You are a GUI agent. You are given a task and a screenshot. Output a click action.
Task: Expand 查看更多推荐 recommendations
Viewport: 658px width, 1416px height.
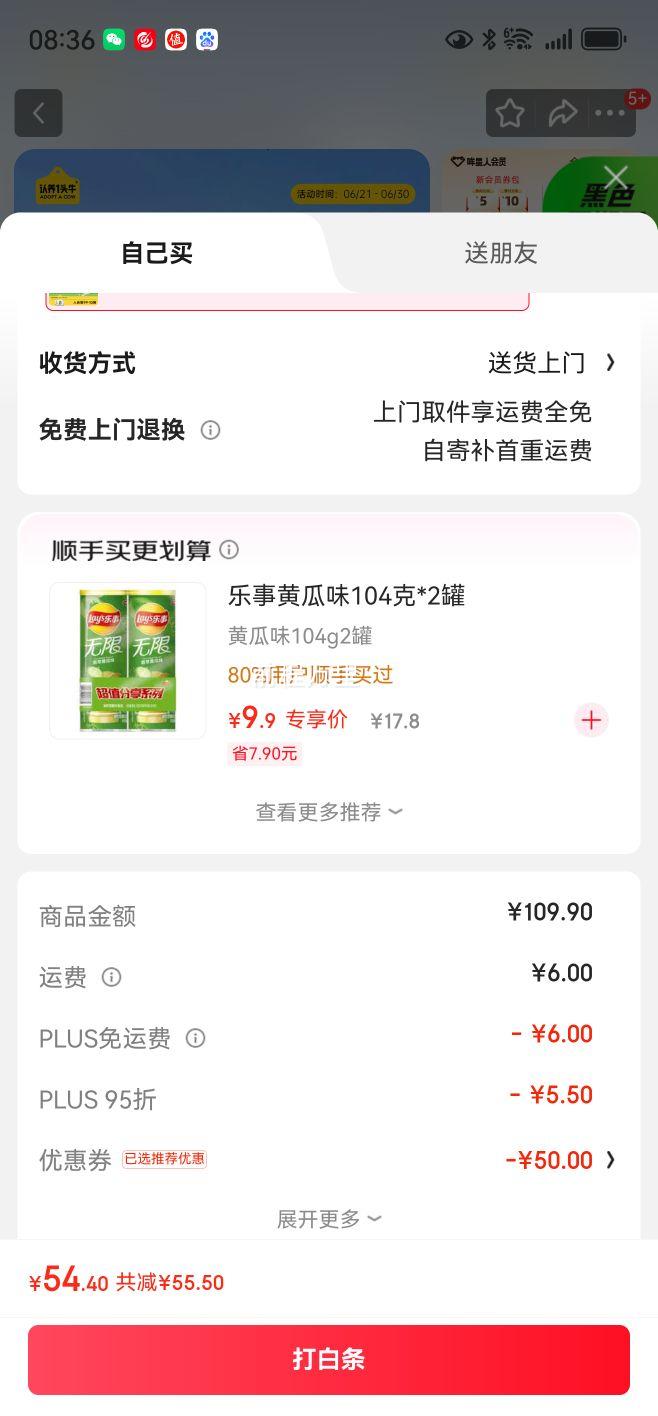pos(329,812)
